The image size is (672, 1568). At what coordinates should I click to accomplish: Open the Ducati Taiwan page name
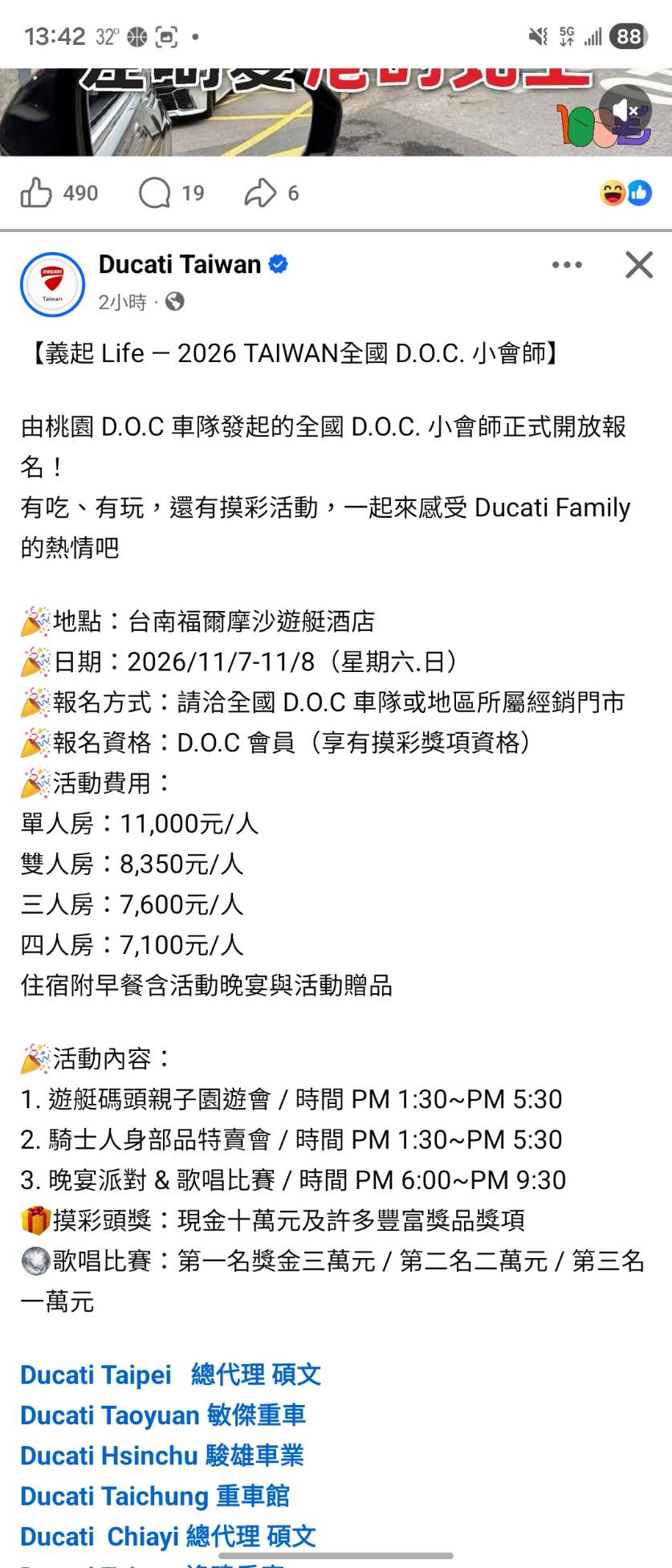[x=179, y=264]
